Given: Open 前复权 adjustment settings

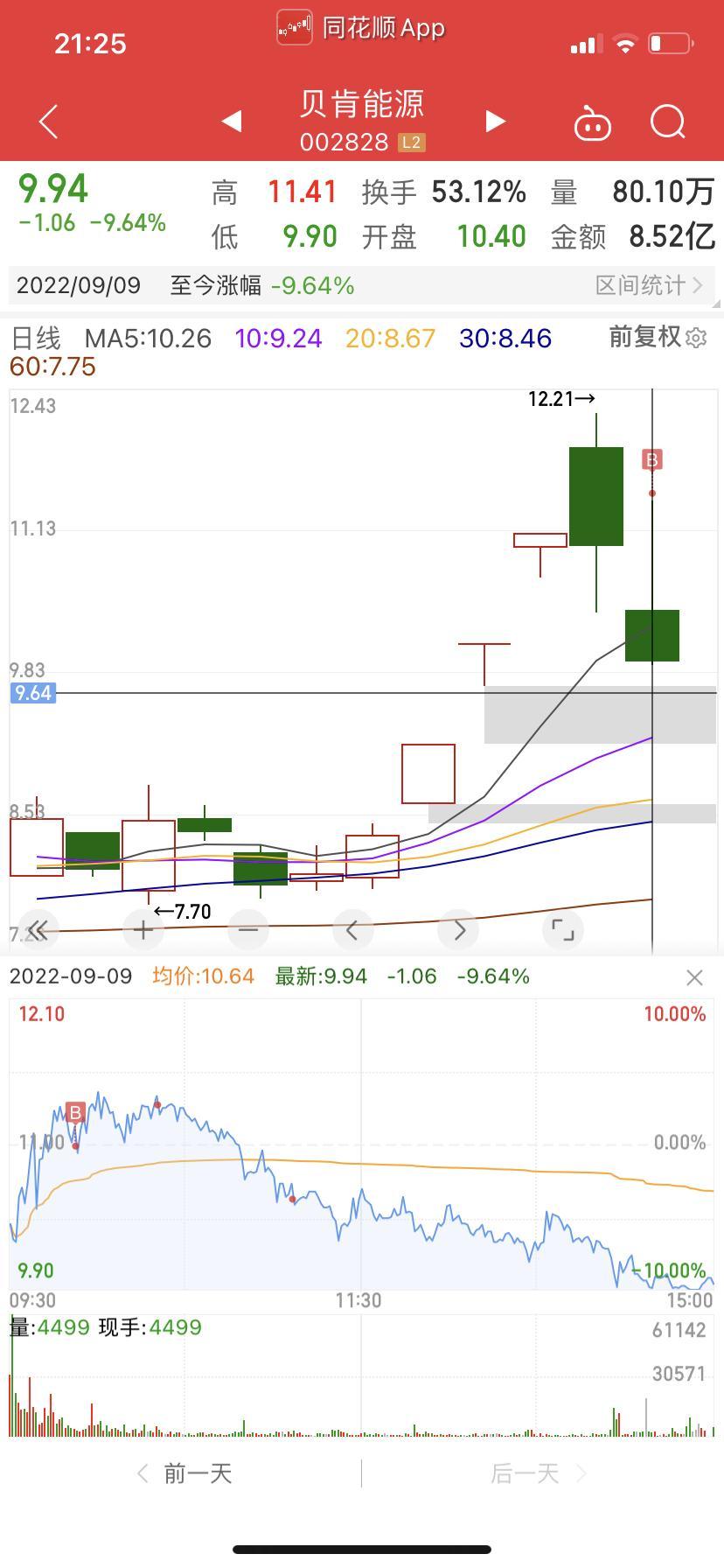Looking at the screenshot, I should point(658,337).
